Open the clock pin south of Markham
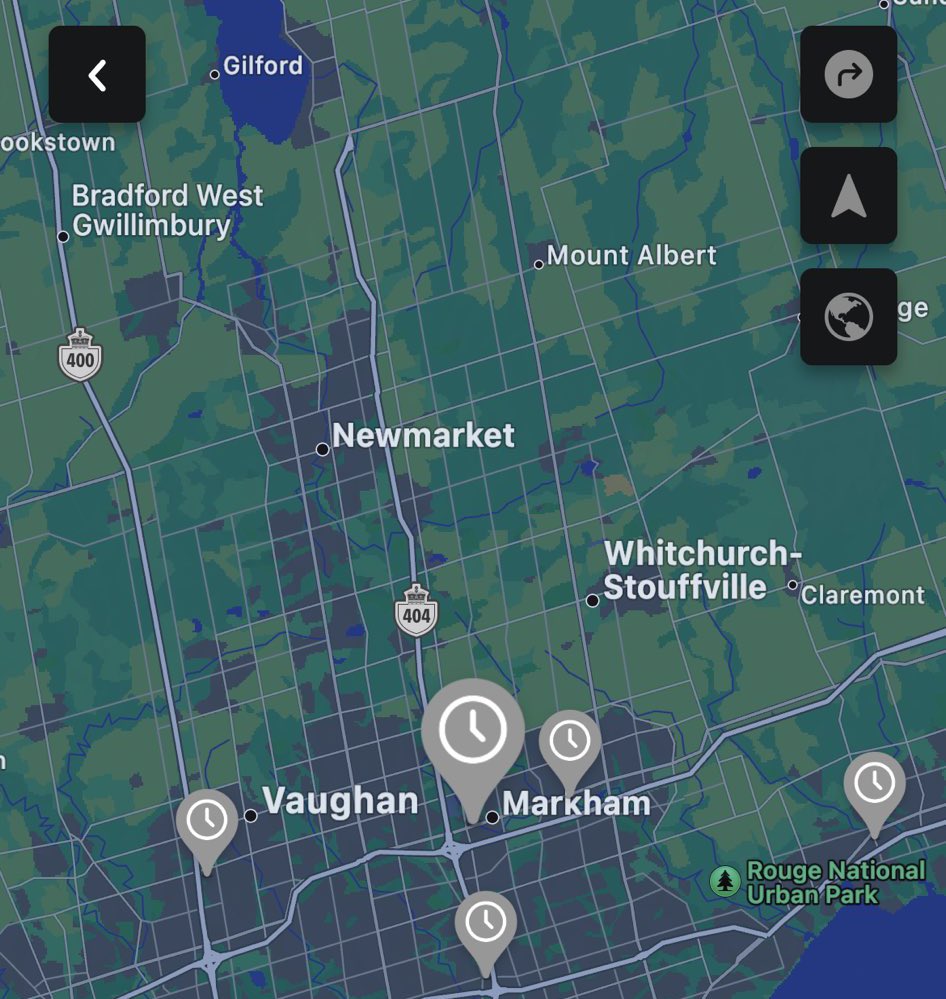946x999 pixels. (486, 924)
